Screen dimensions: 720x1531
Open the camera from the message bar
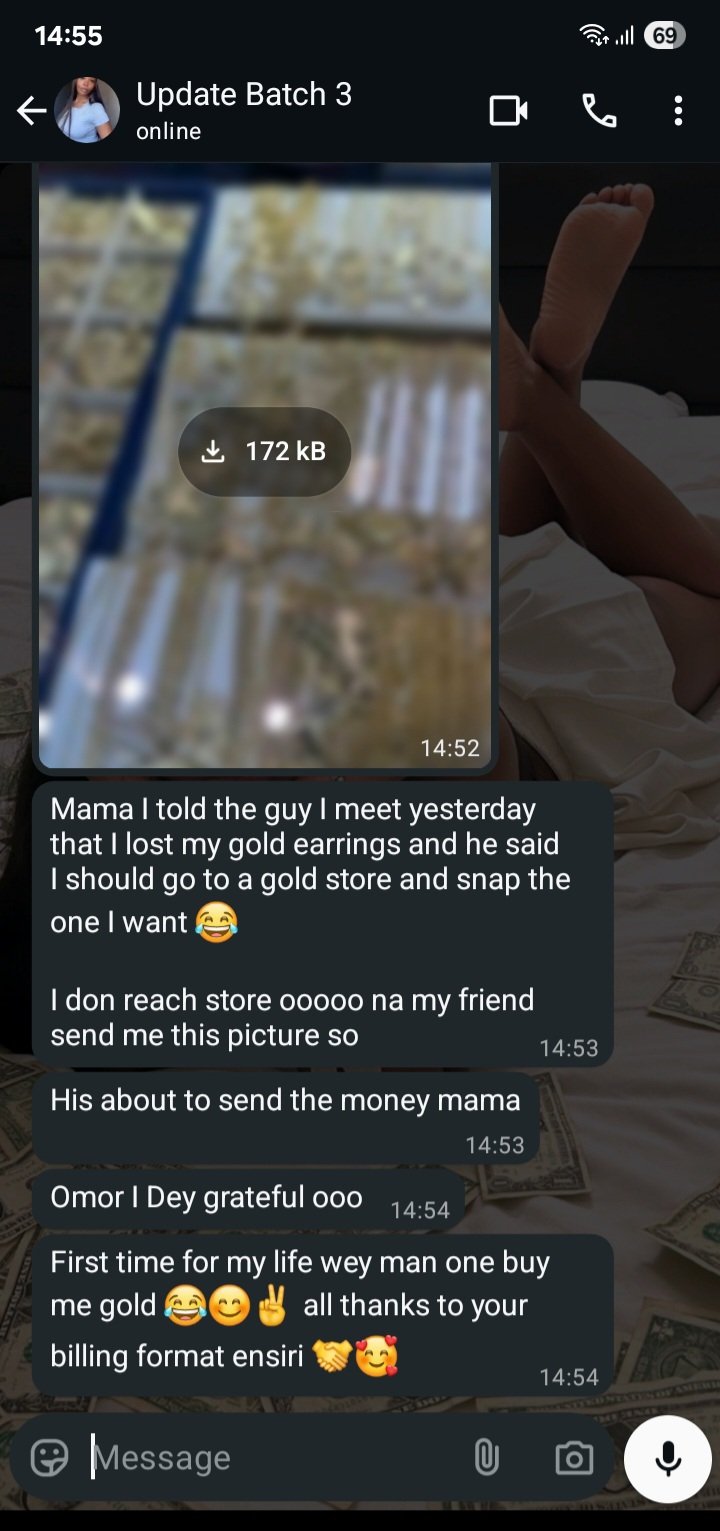[573, 1458]
